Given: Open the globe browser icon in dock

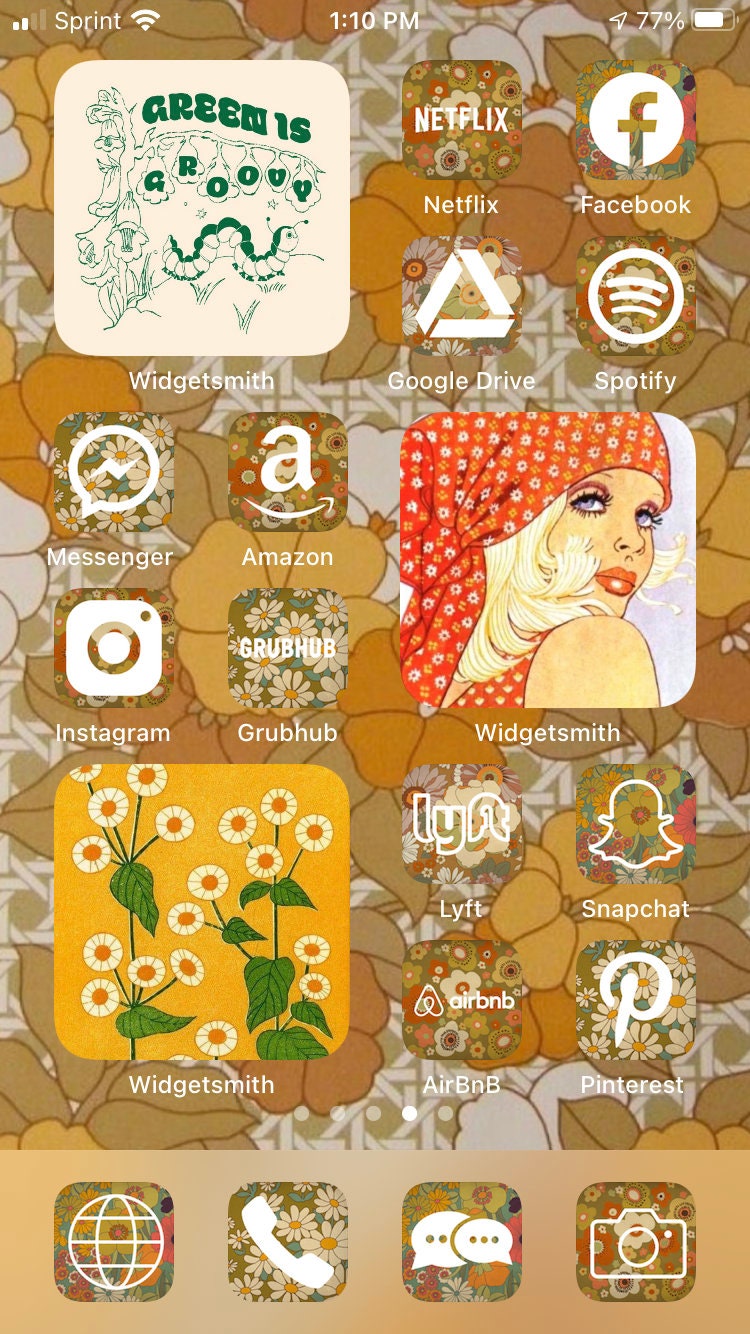Looking at the screenshot, I should pos(113,1242).
